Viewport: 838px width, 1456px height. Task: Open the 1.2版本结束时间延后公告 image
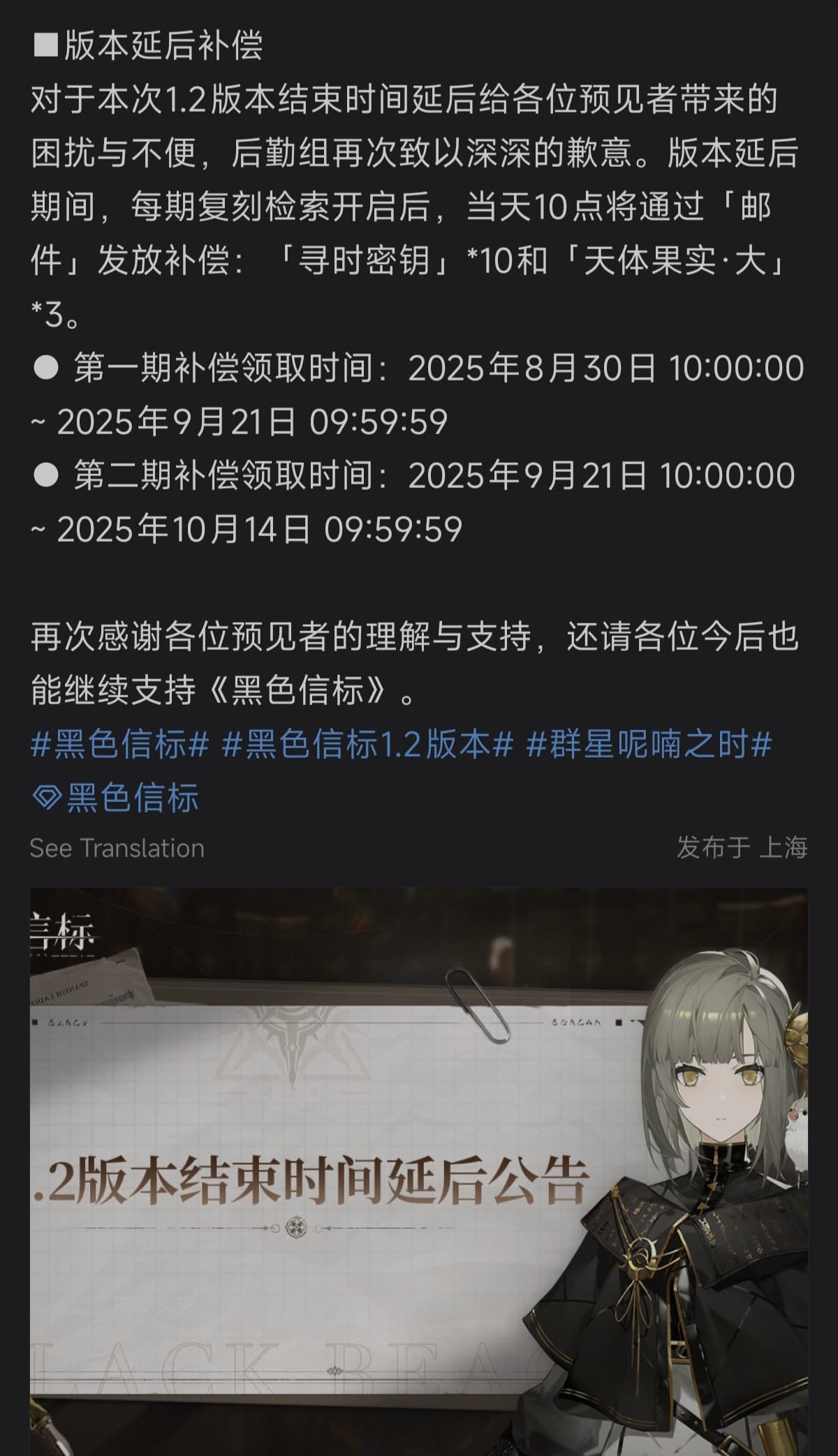419,1173
